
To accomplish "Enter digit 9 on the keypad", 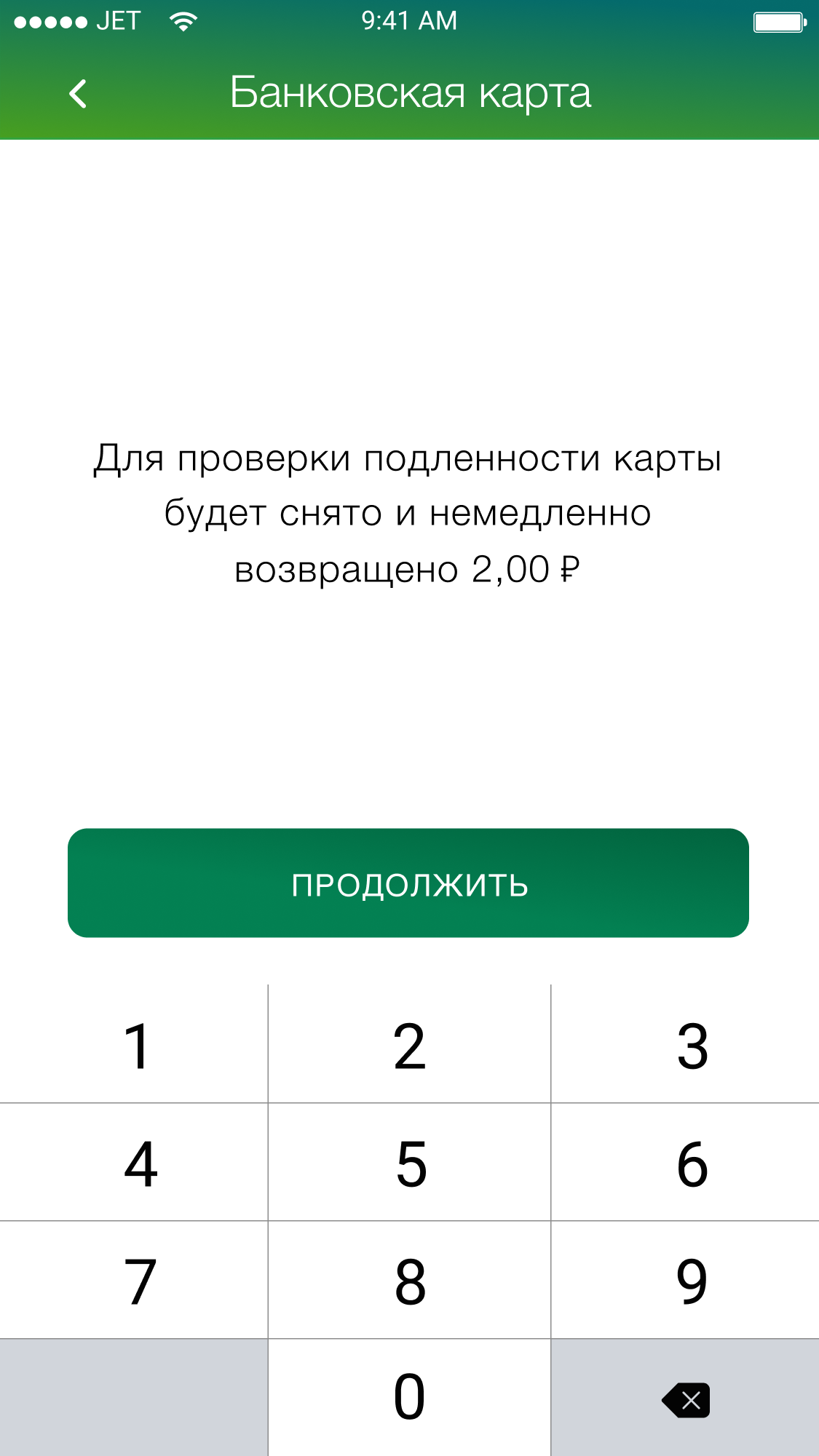I will pos(686,1281).
